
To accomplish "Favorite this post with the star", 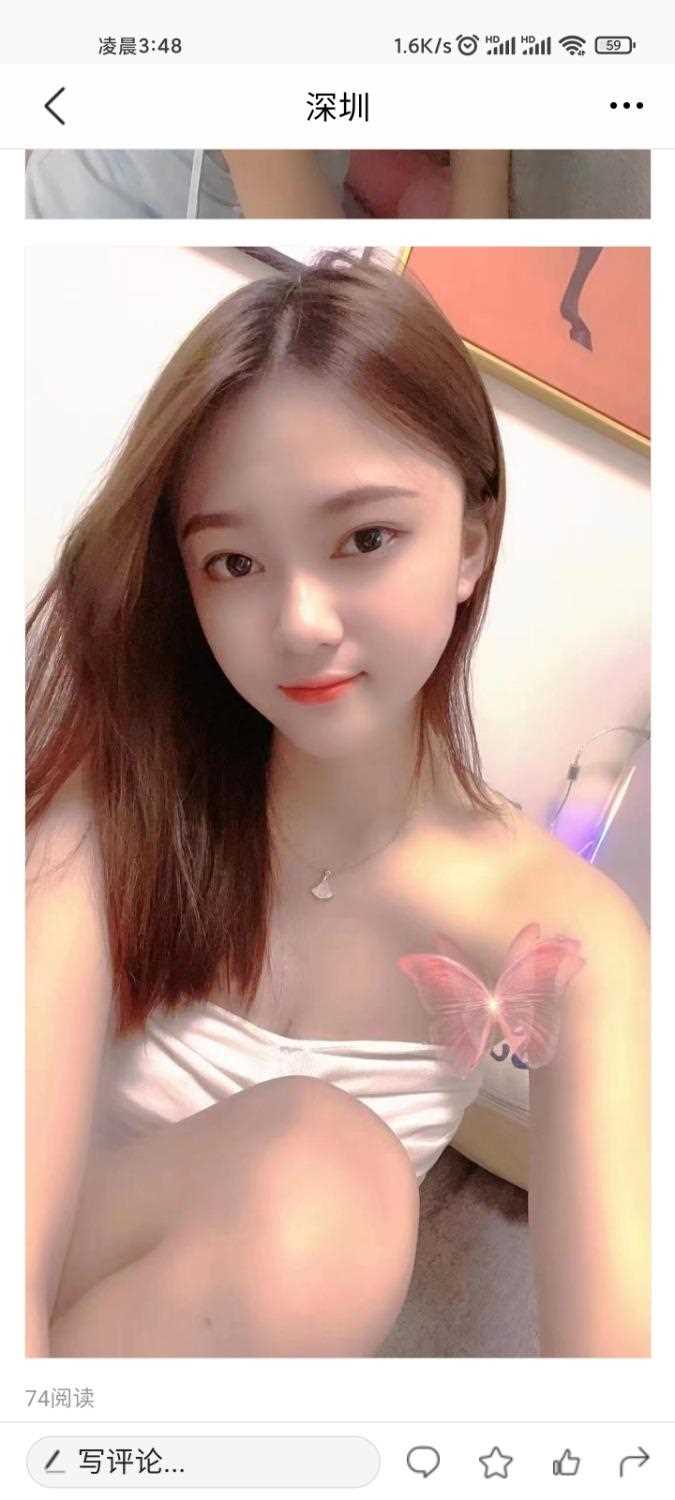I will (x=495, y=1463).
